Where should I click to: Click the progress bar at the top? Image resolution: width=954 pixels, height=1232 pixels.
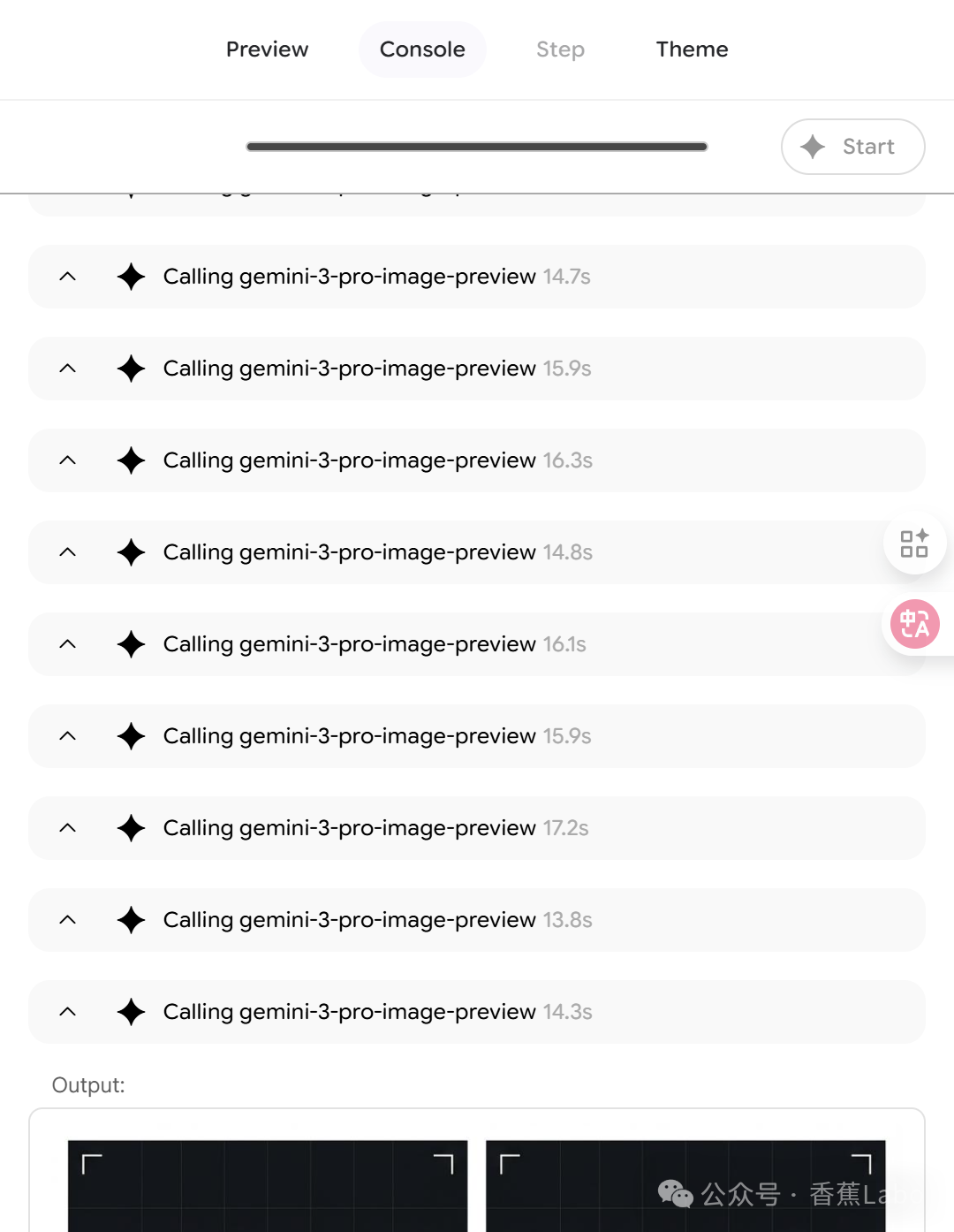(476, 147)
